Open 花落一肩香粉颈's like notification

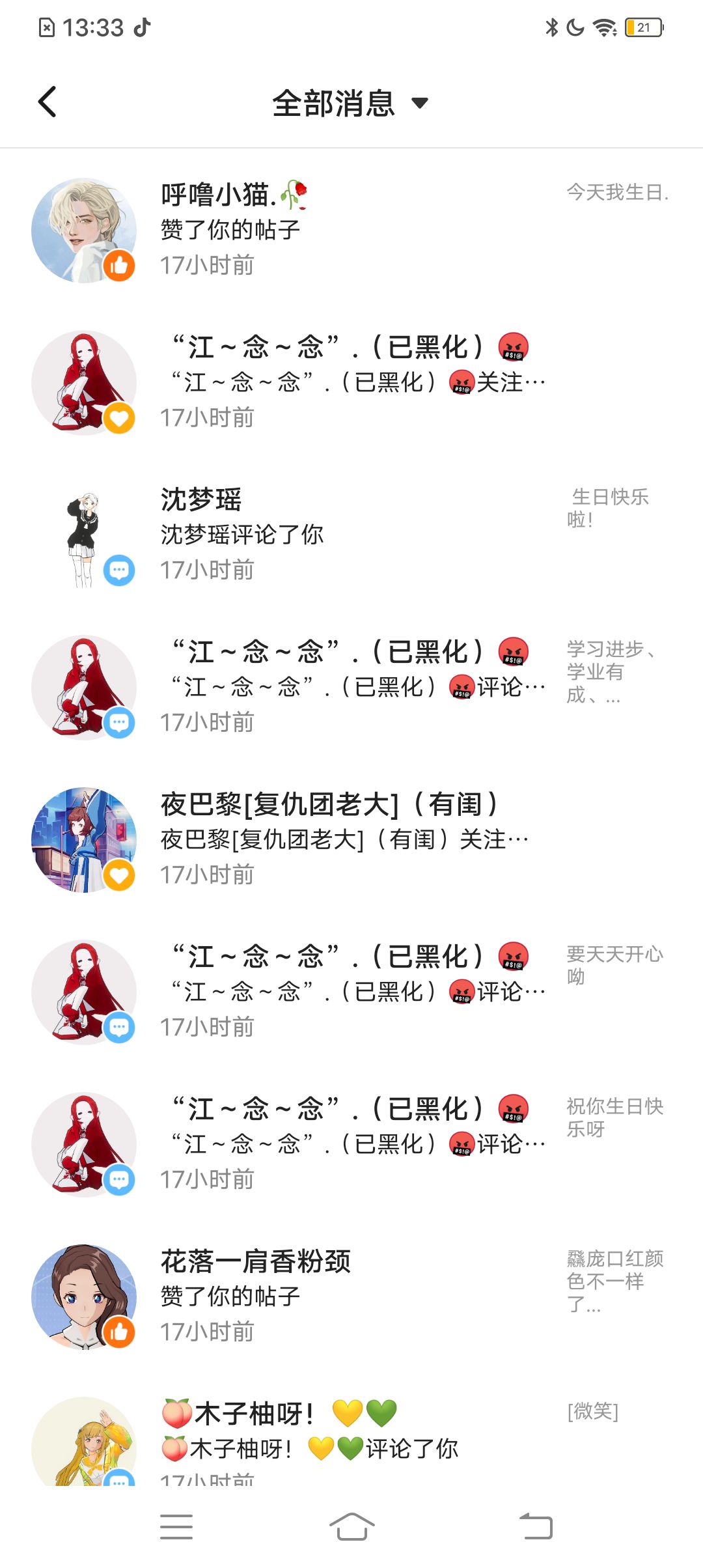[351, 1296]
